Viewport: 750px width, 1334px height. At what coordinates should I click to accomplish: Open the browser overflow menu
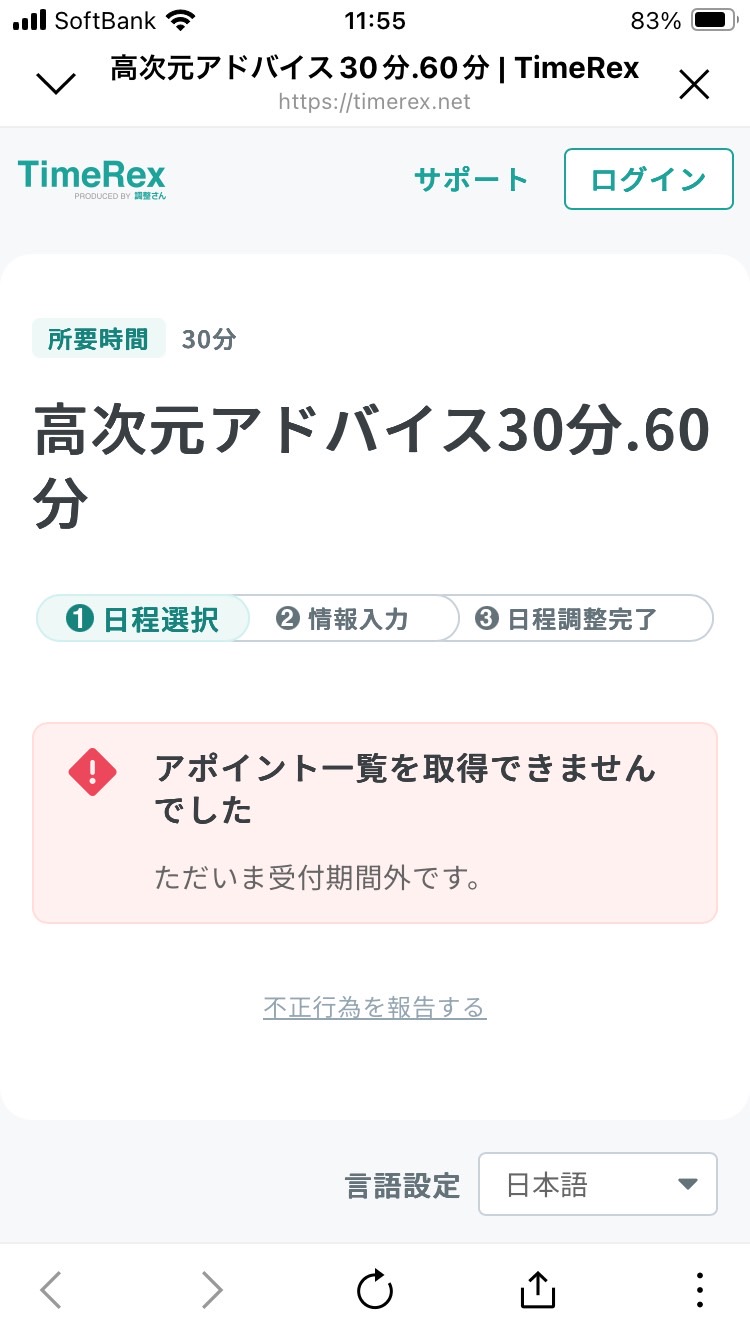point(700,1290)
